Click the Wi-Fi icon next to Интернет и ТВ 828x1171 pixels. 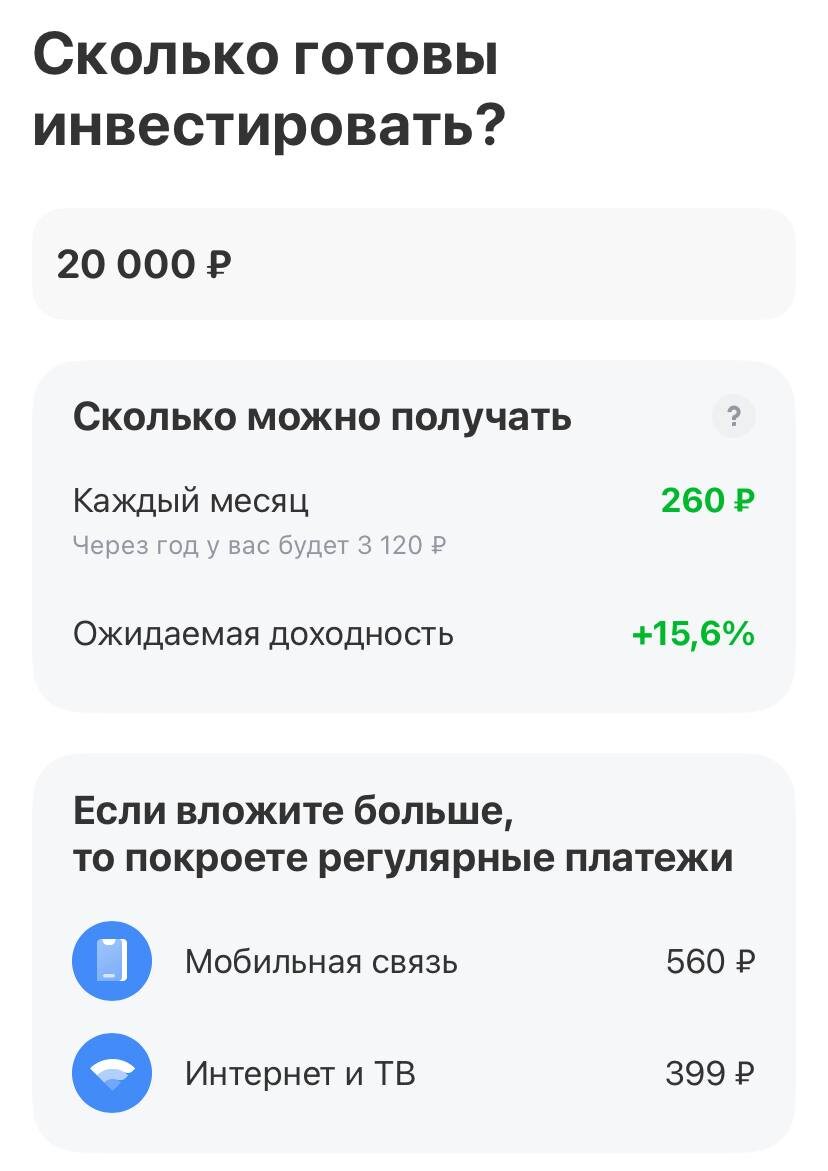click(x=112, y=1073)
